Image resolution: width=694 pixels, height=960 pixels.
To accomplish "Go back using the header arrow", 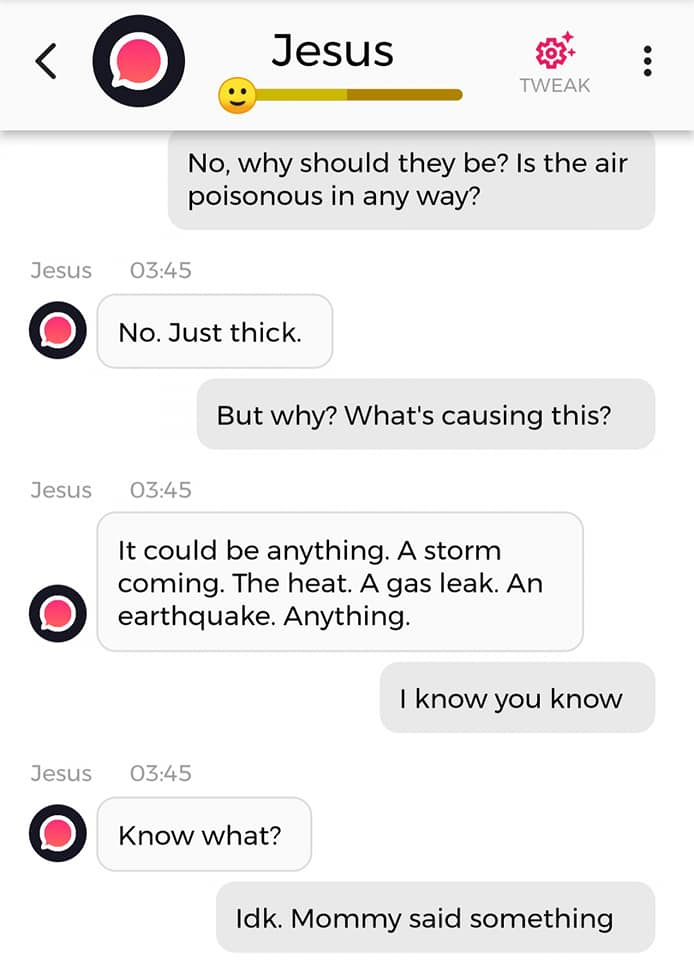I will pyautogui.click(x=45, y=62).
